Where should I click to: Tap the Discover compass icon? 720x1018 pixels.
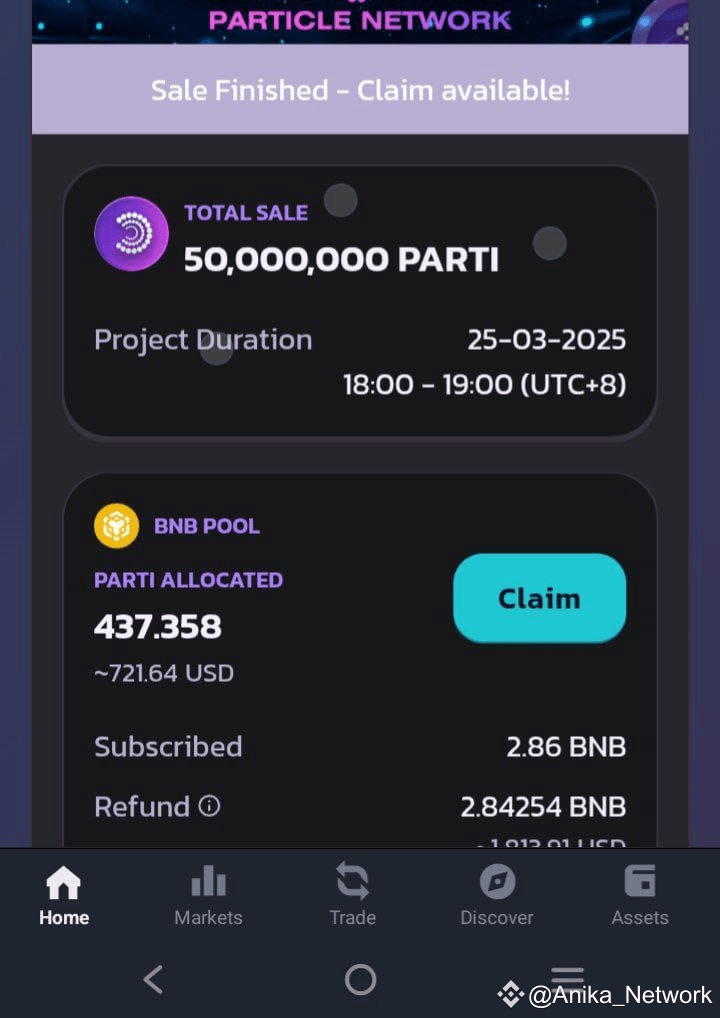coord(496,880)
